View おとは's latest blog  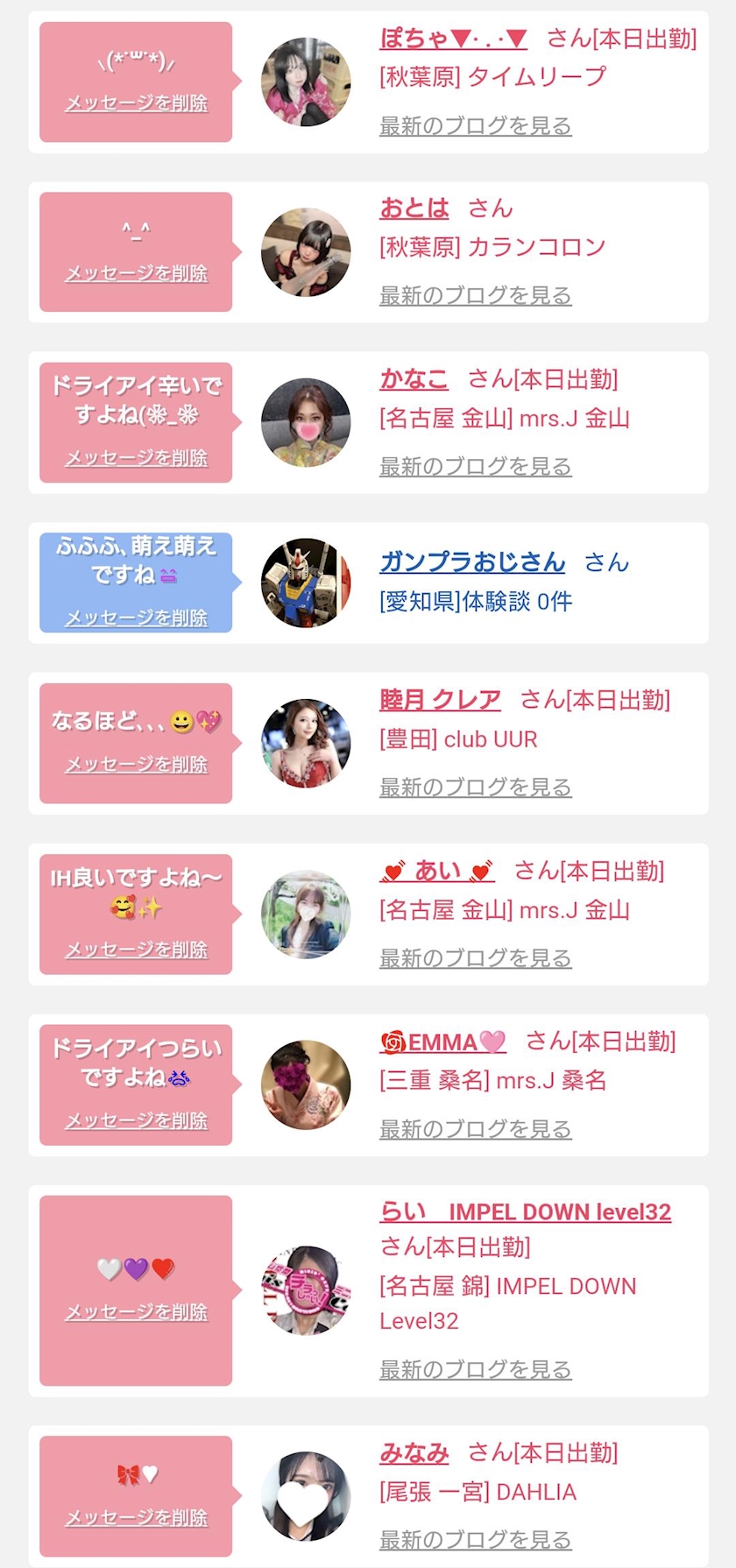coord(475,296)
